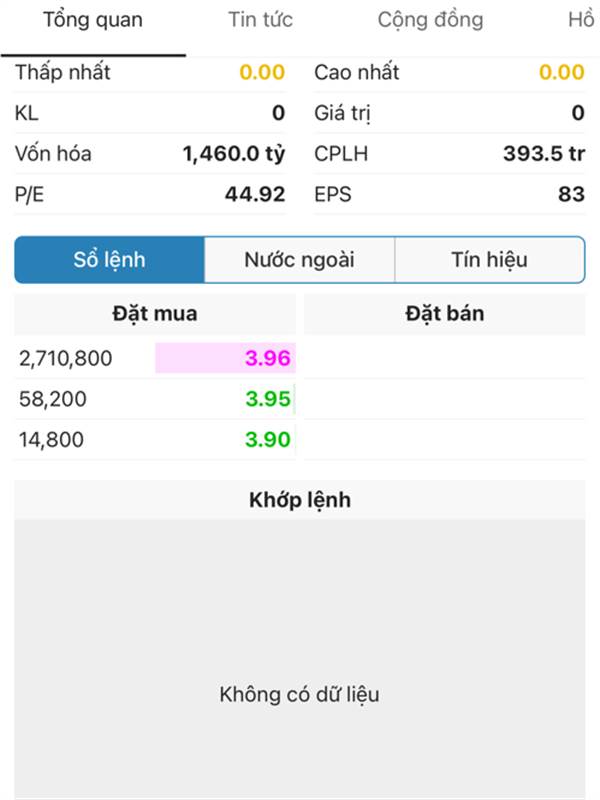Show the Tín hiệu segment
The height and width of the screenshot is (800, 600).
coord(489,260)
